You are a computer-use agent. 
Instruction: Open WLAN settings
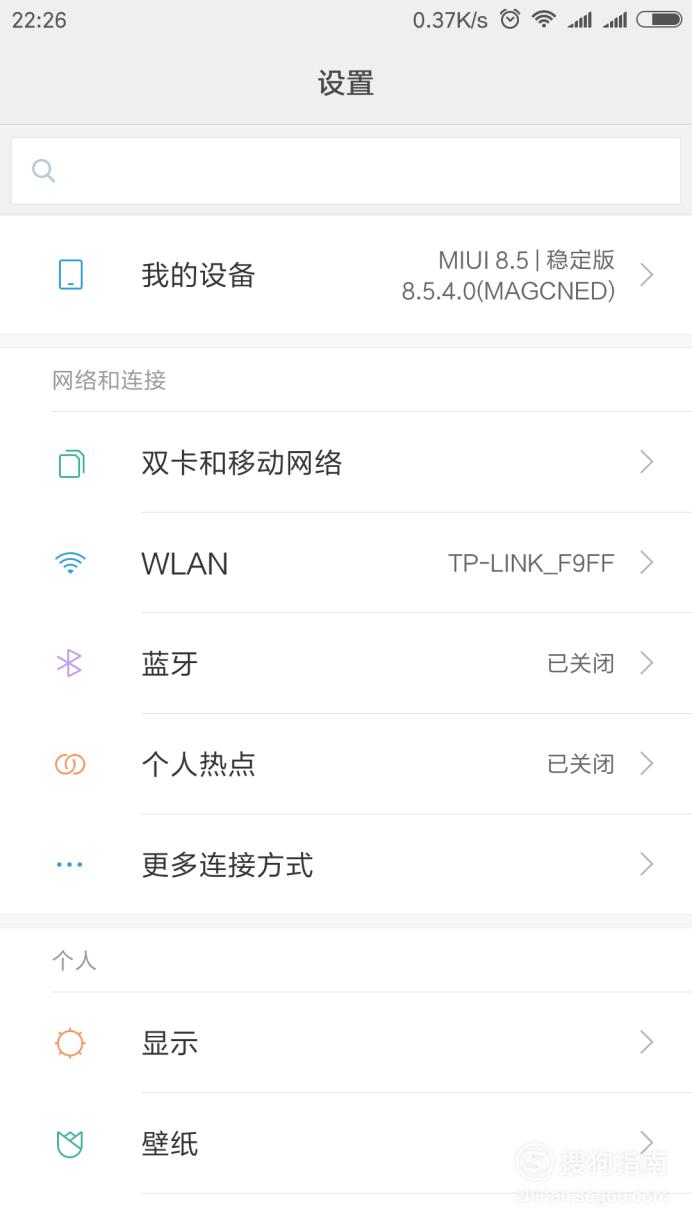(346, 563)
